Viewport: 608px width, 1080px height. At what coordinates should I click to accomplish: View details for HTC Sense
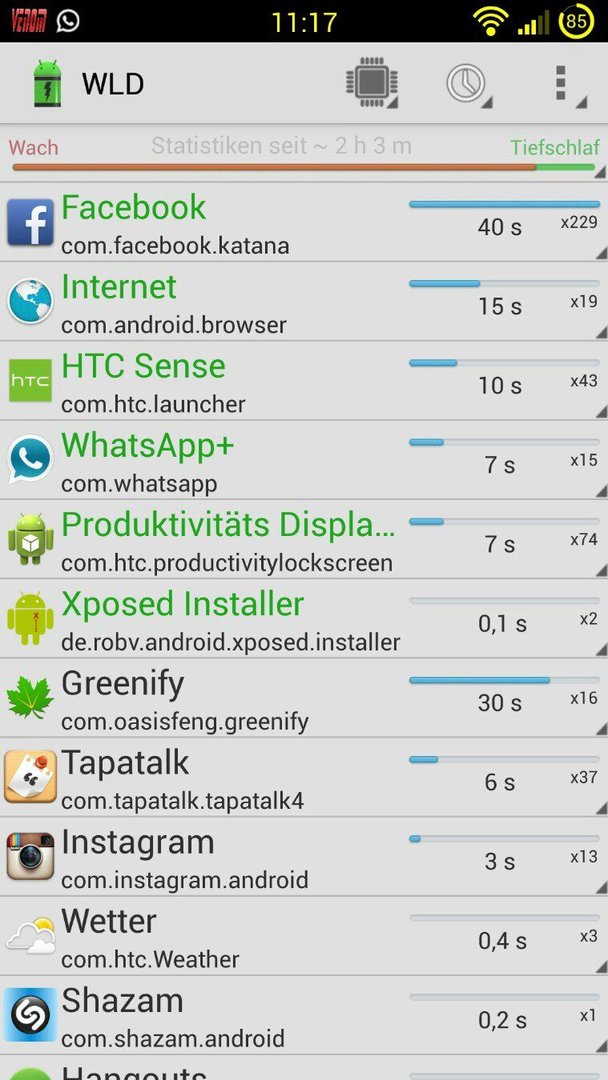[x=304, y=380]
